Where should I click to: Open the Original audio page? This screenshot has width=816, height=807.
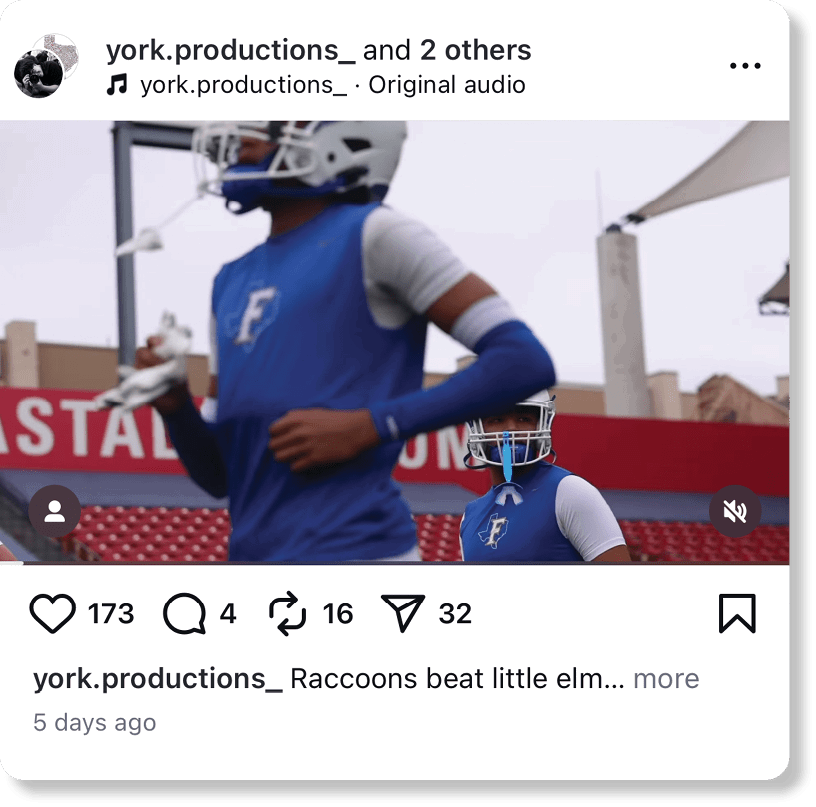(x=446, y=85)
